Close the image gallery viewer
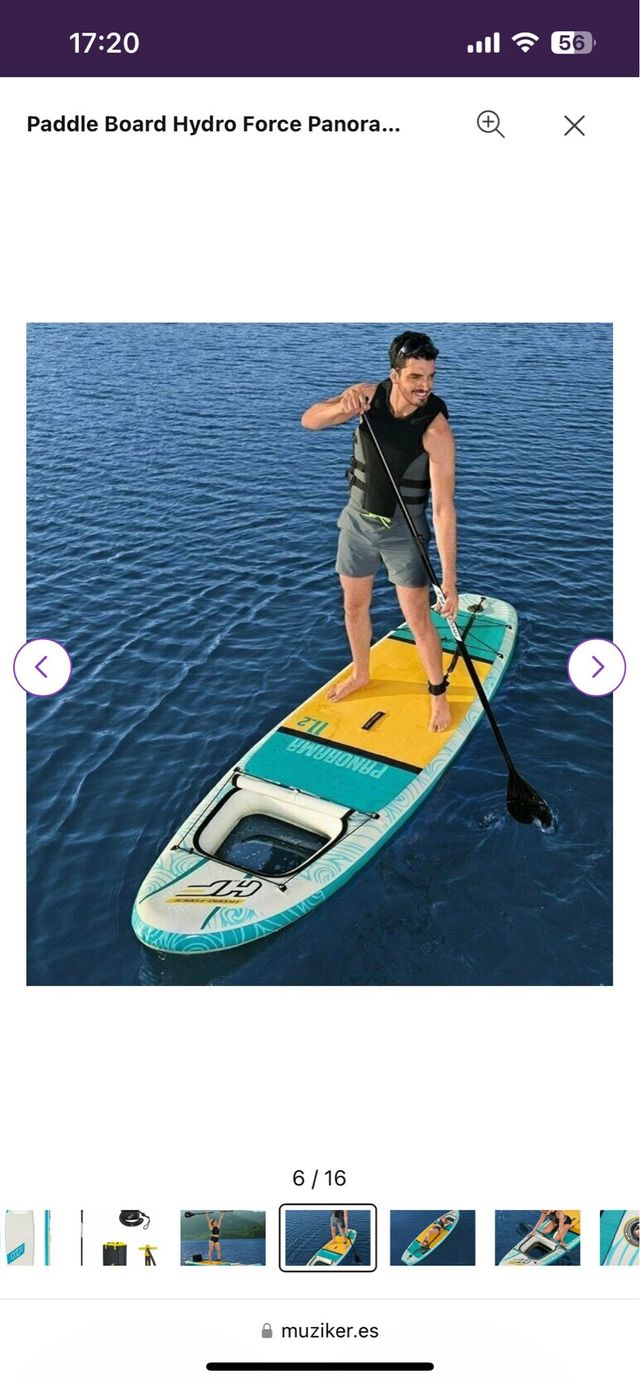This screenshot has width=640, height=1384. (574, 125)
